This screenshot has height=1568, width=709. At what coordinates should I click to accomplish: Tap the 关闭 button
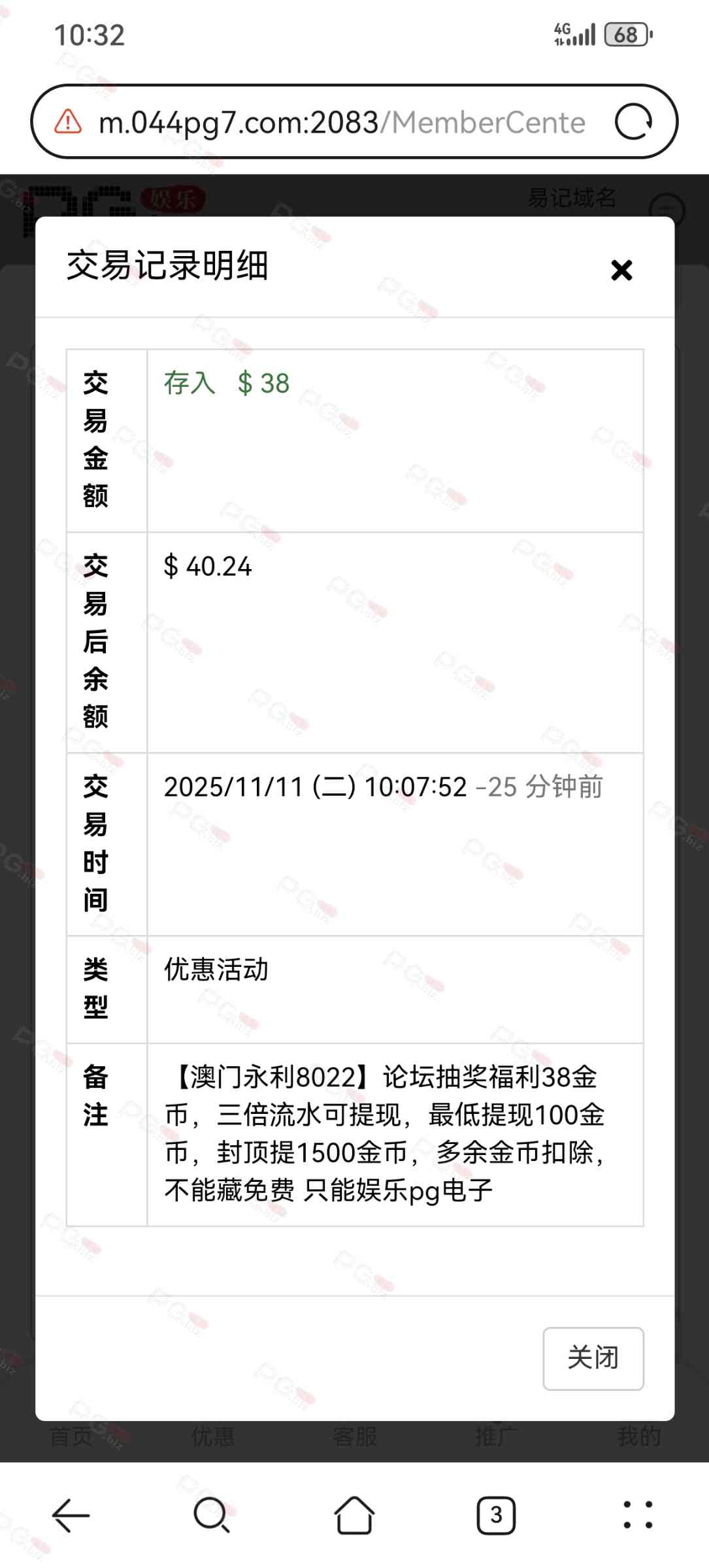tap(593, 1358)
